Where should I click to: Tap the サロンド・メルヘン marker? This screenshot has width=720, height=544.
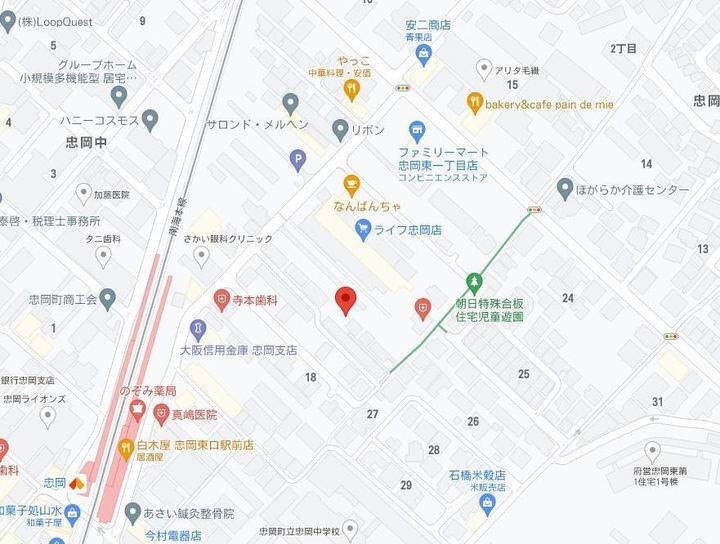[x=291, y=102]
